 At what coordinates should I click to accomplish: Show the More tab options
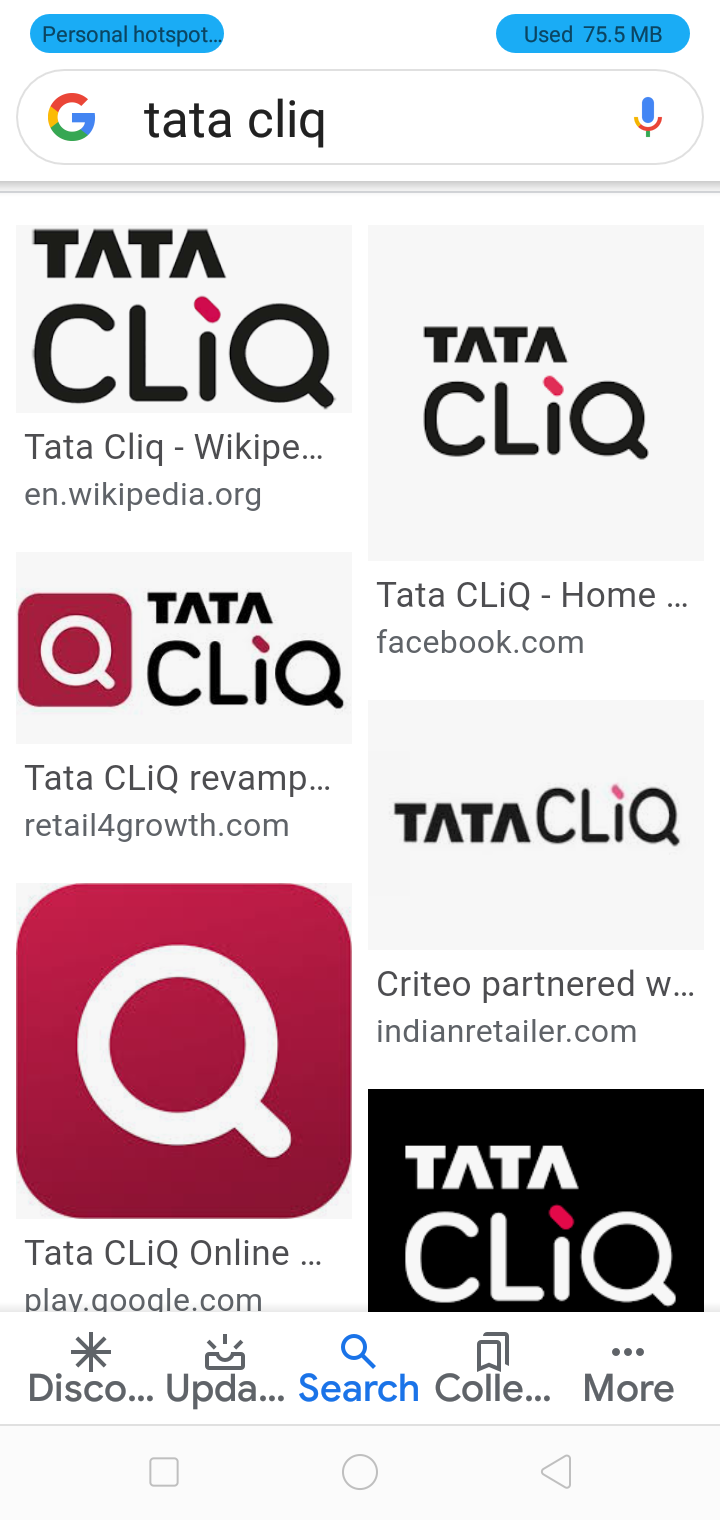point(628,1370)
